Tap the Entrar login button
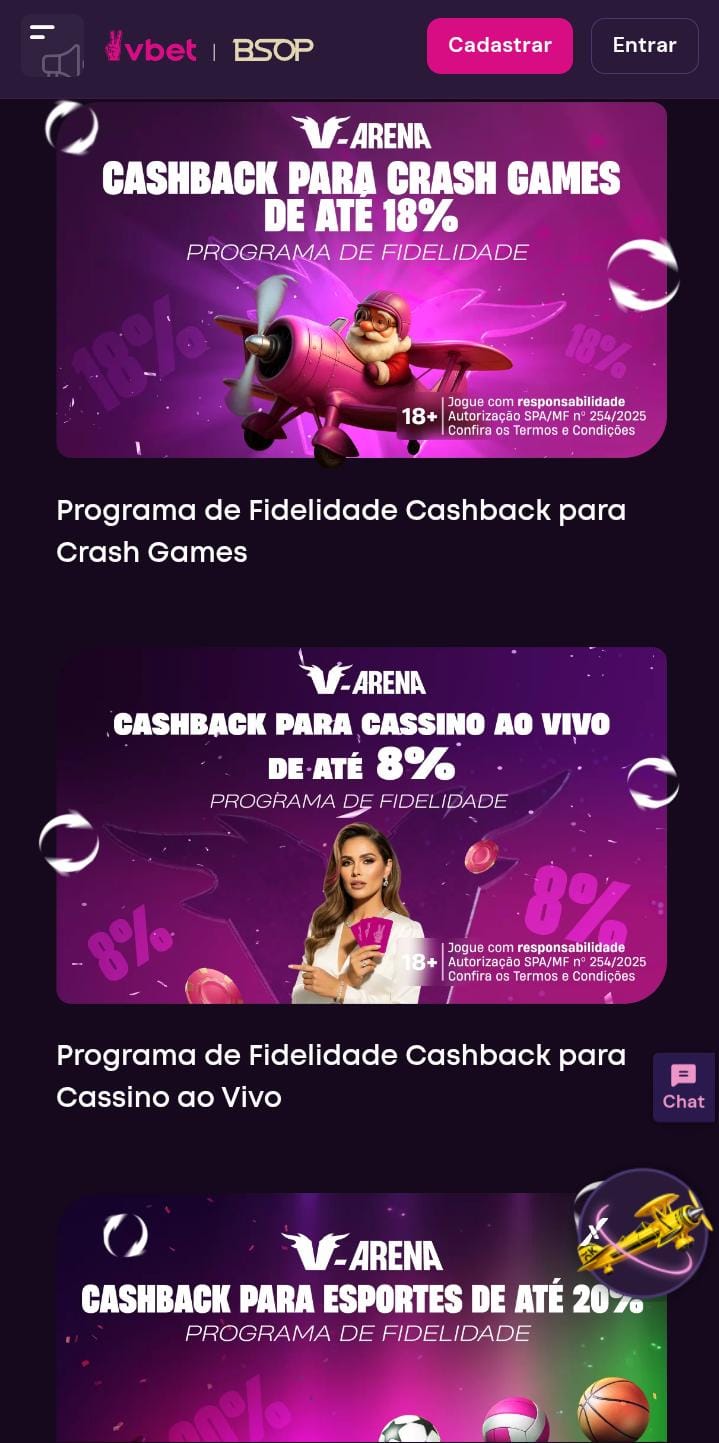 tap(644, 46)
